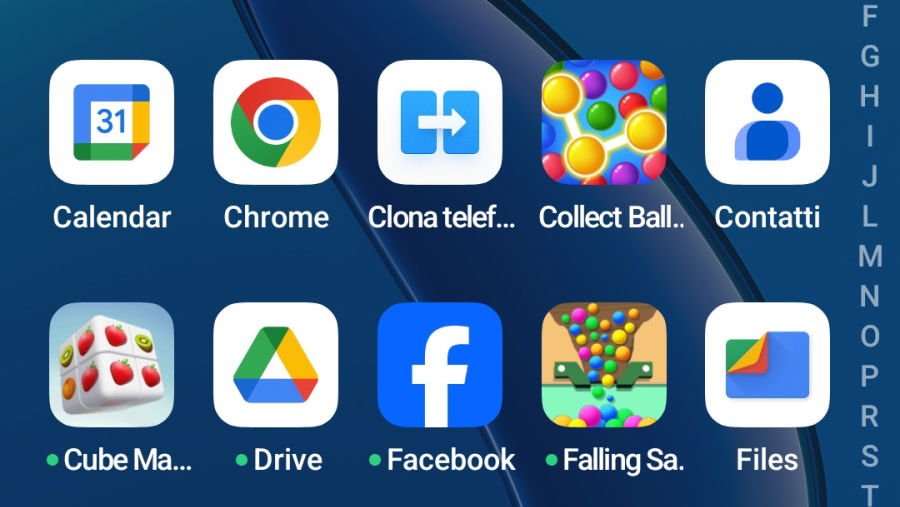Jump to letter M in the index

(870, 255)
